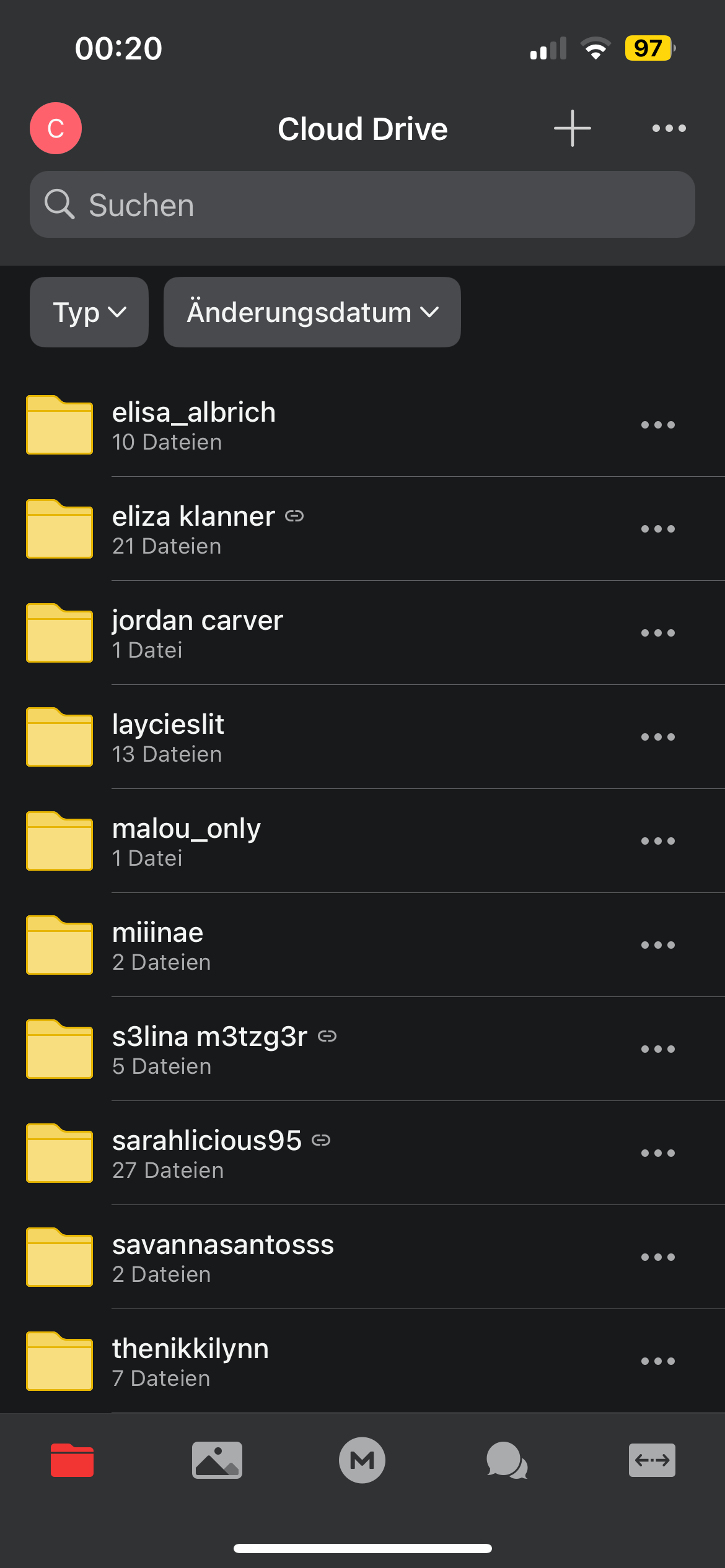Open the eliza klanner folder
Screen dimensions: 725x1568
[x=194, y=529]
